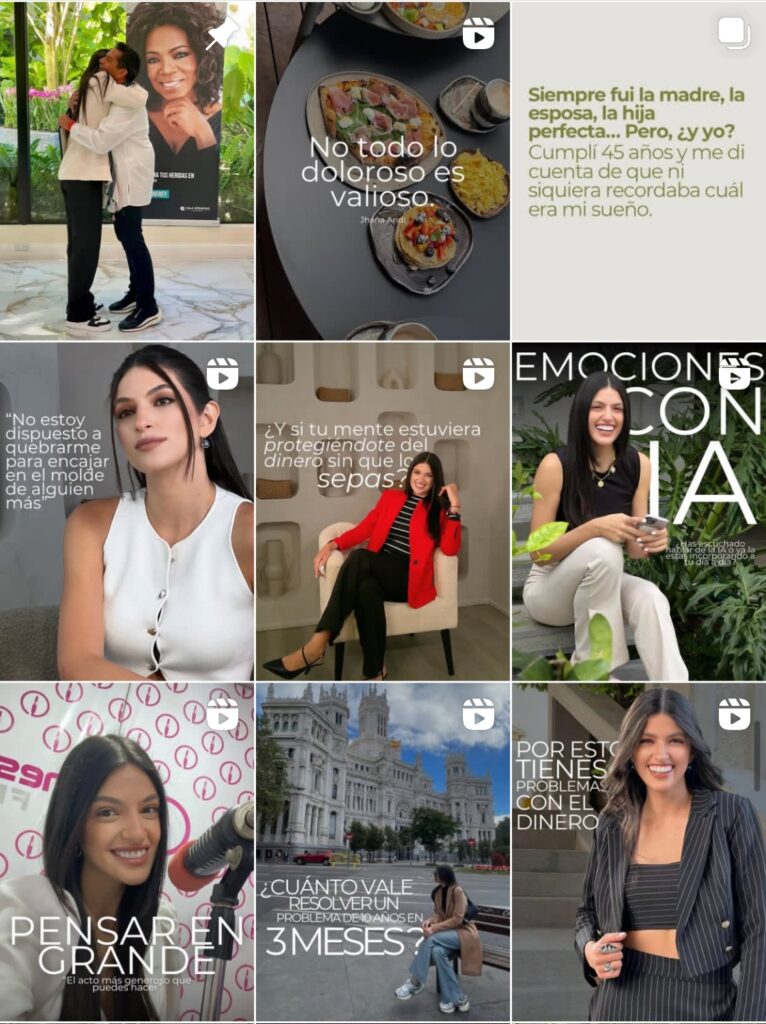Click the Reels icon on the pinstripe suit video
This screenshot has width=766, height=1024.
coord(736,715)
